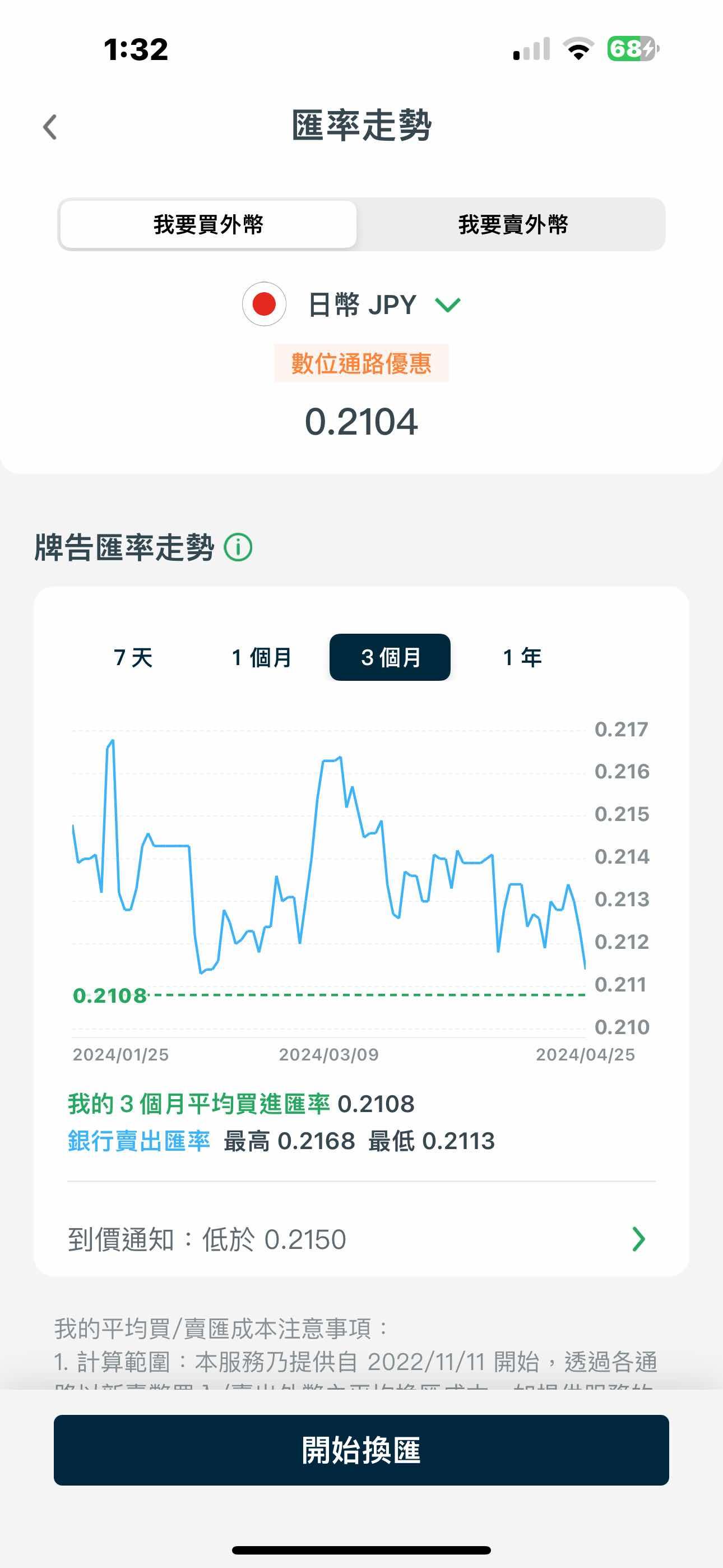View the 1 年 rate trend
Image resolution: width=723 pixels, height=1568 pixels.
pos(522,657)
